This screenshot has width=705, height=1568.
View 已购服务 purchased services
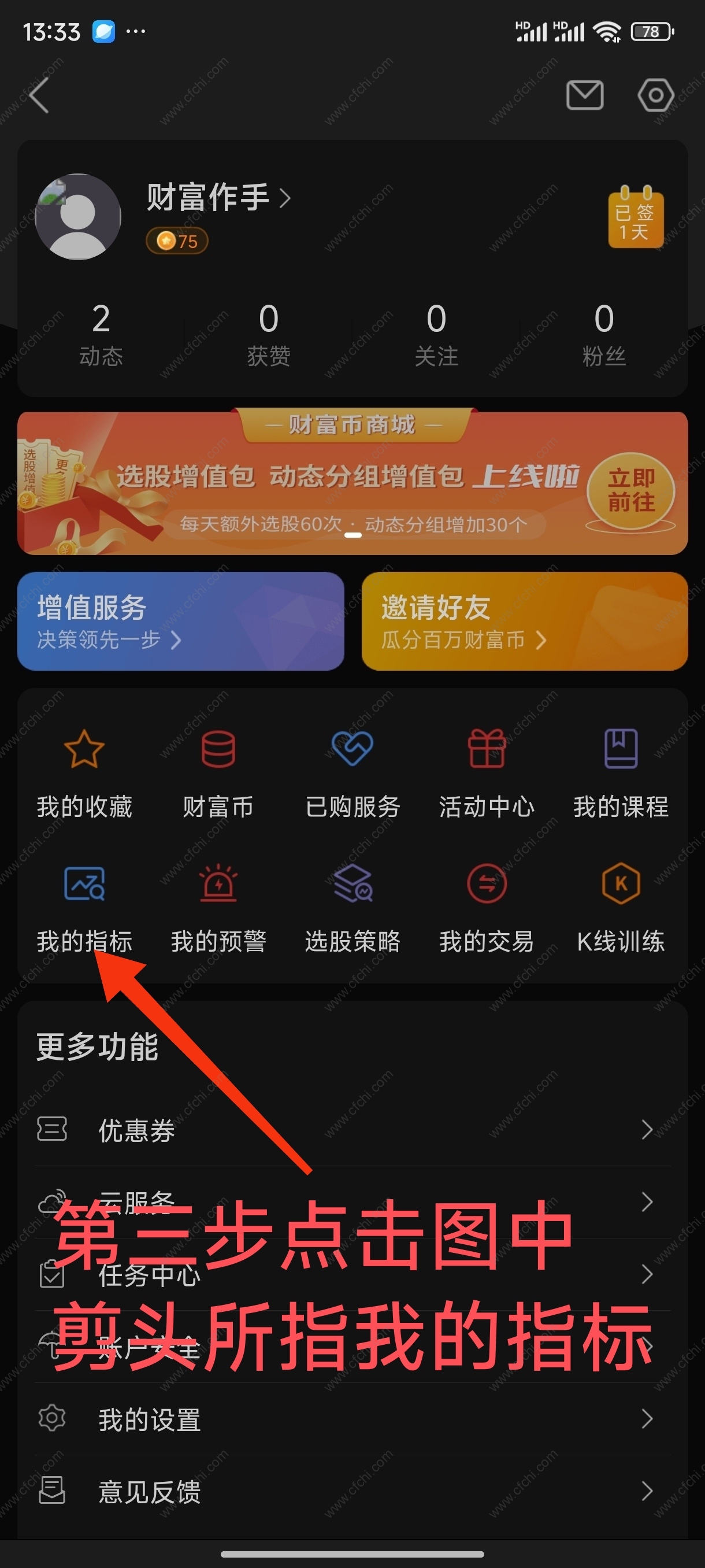click(353, 773)
